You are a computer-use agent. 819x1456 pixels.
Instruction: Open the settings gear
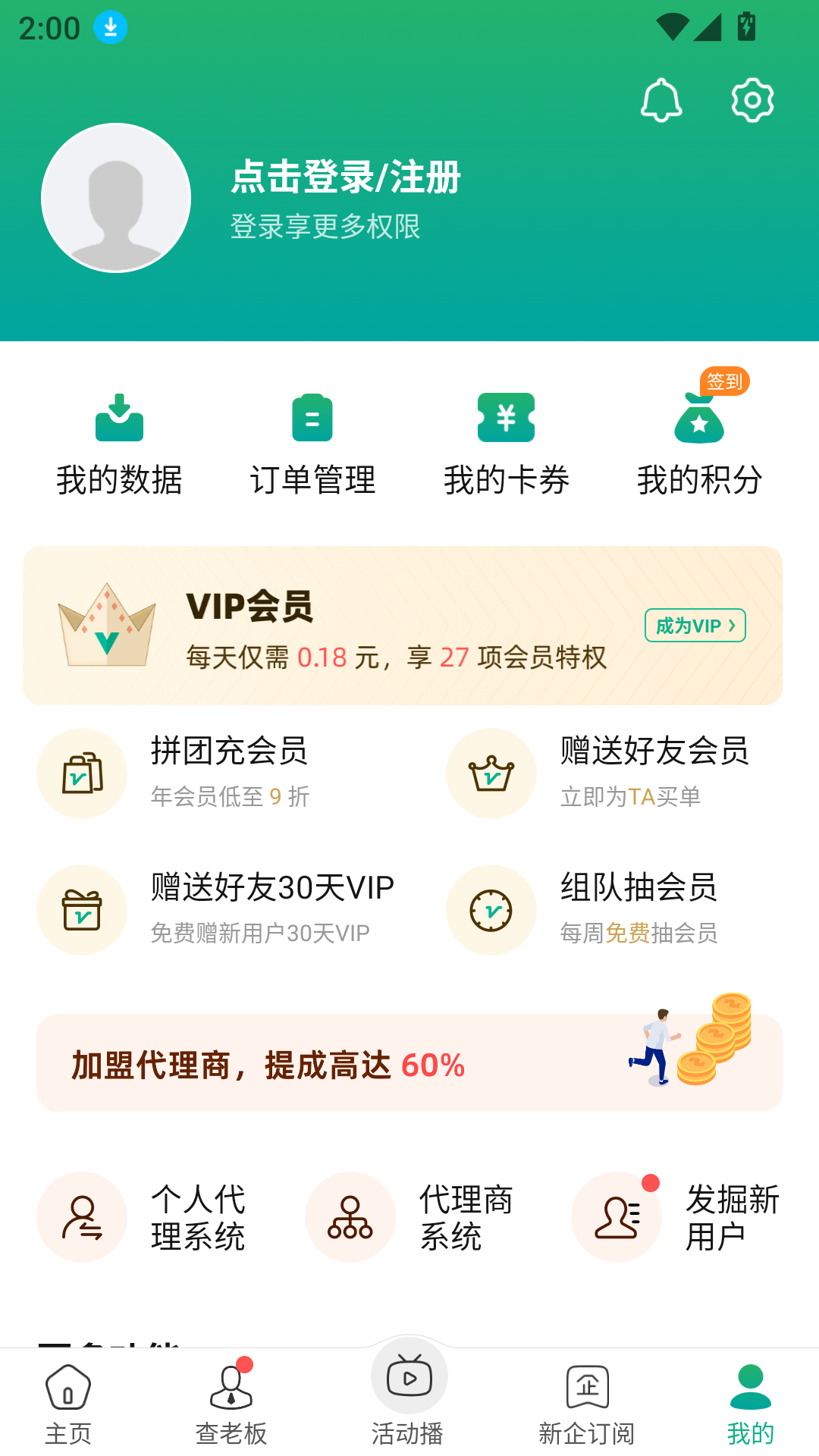point(751,98)
